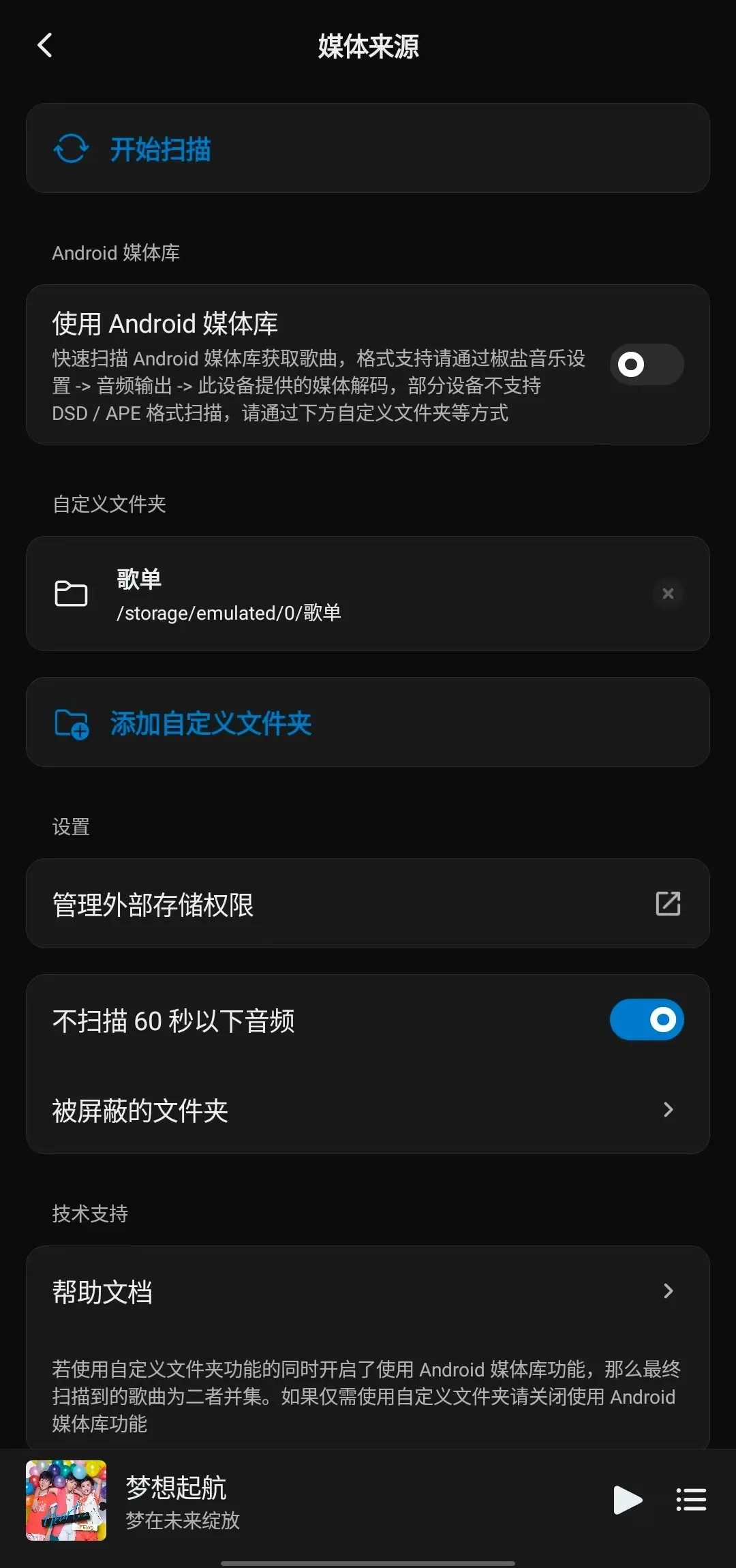Open the 被屏蔽的文件夹 list
Viewport: 736px width, 1568px height.
[368, 1110]
